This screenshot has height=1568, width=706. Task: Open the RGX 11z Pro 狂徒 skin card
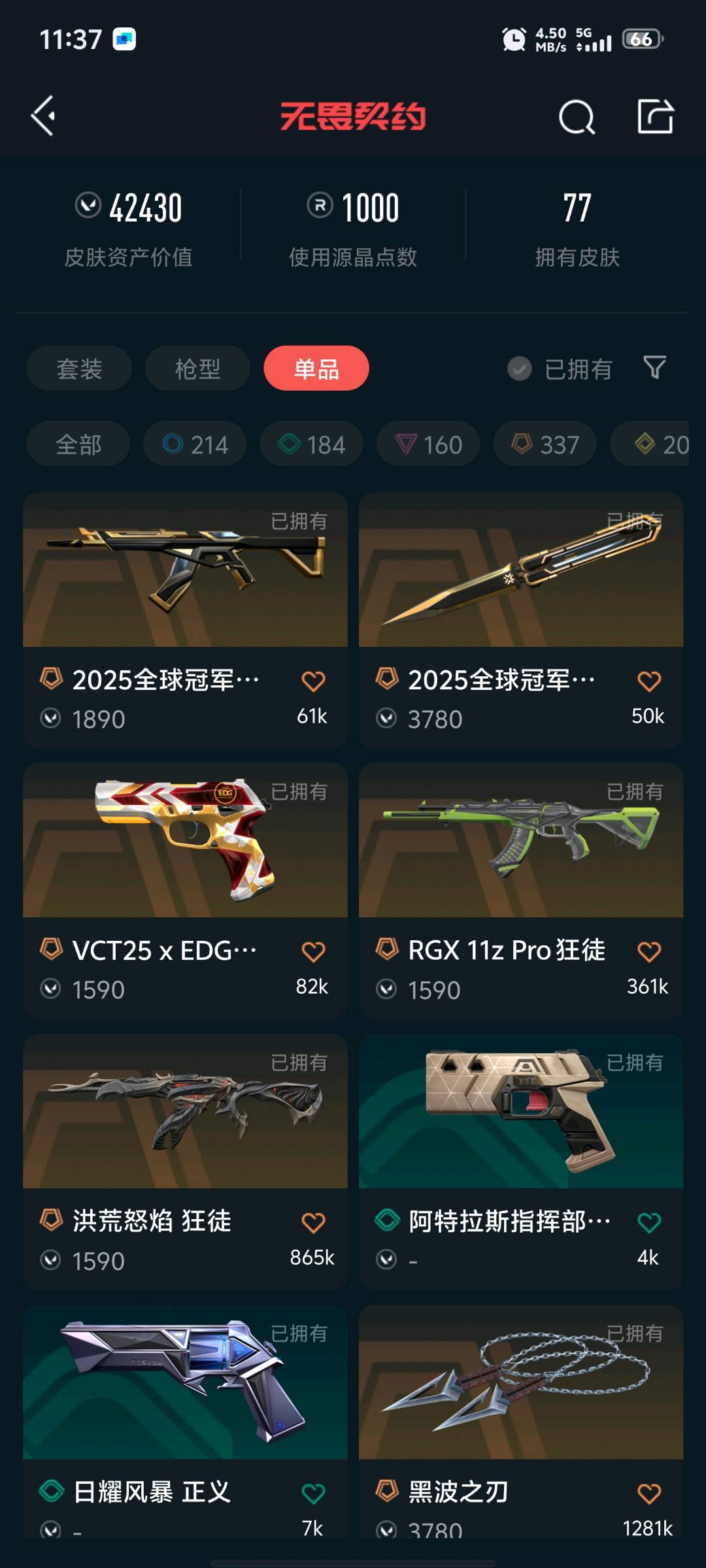pos(521,890)
